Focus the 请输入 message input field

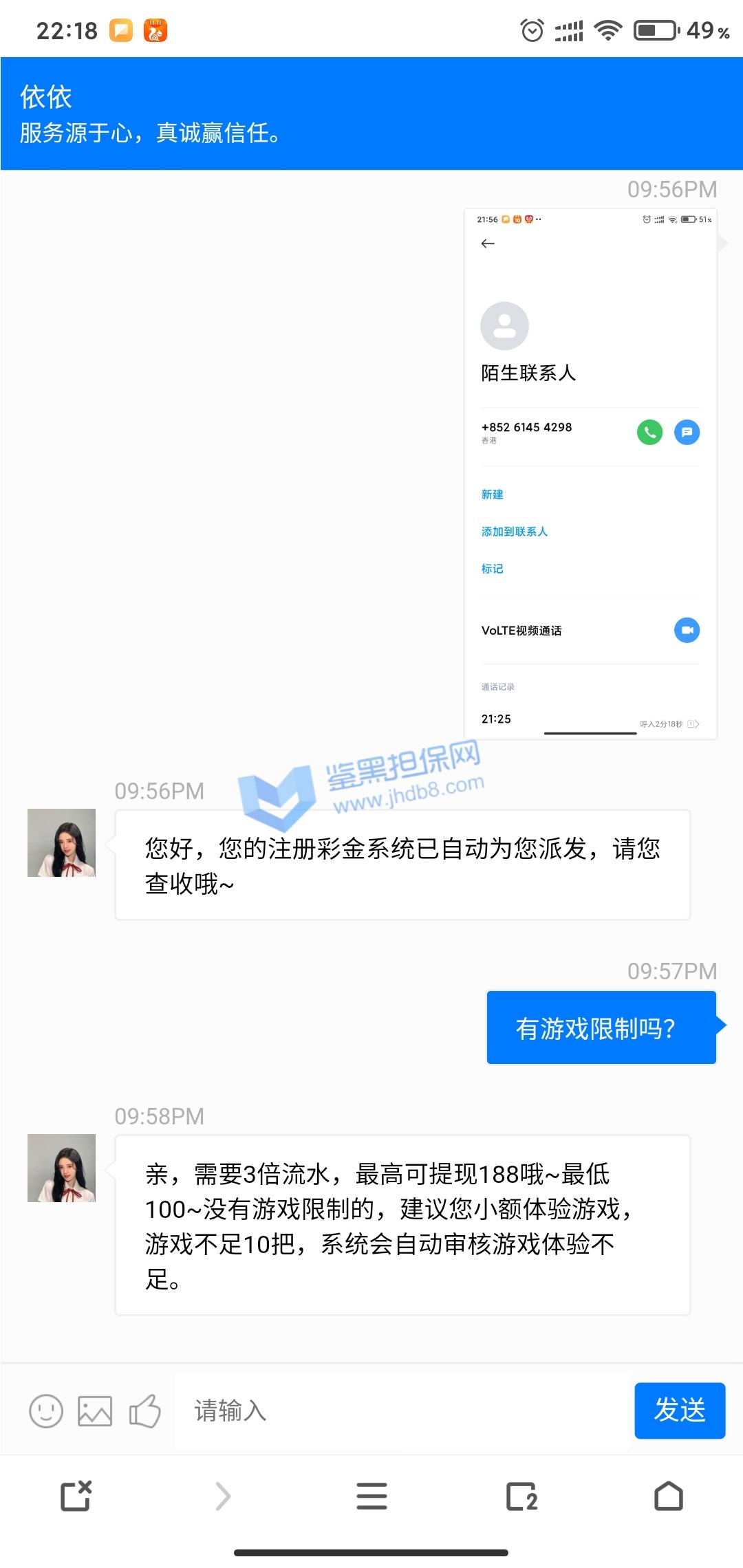point(402,1411)
